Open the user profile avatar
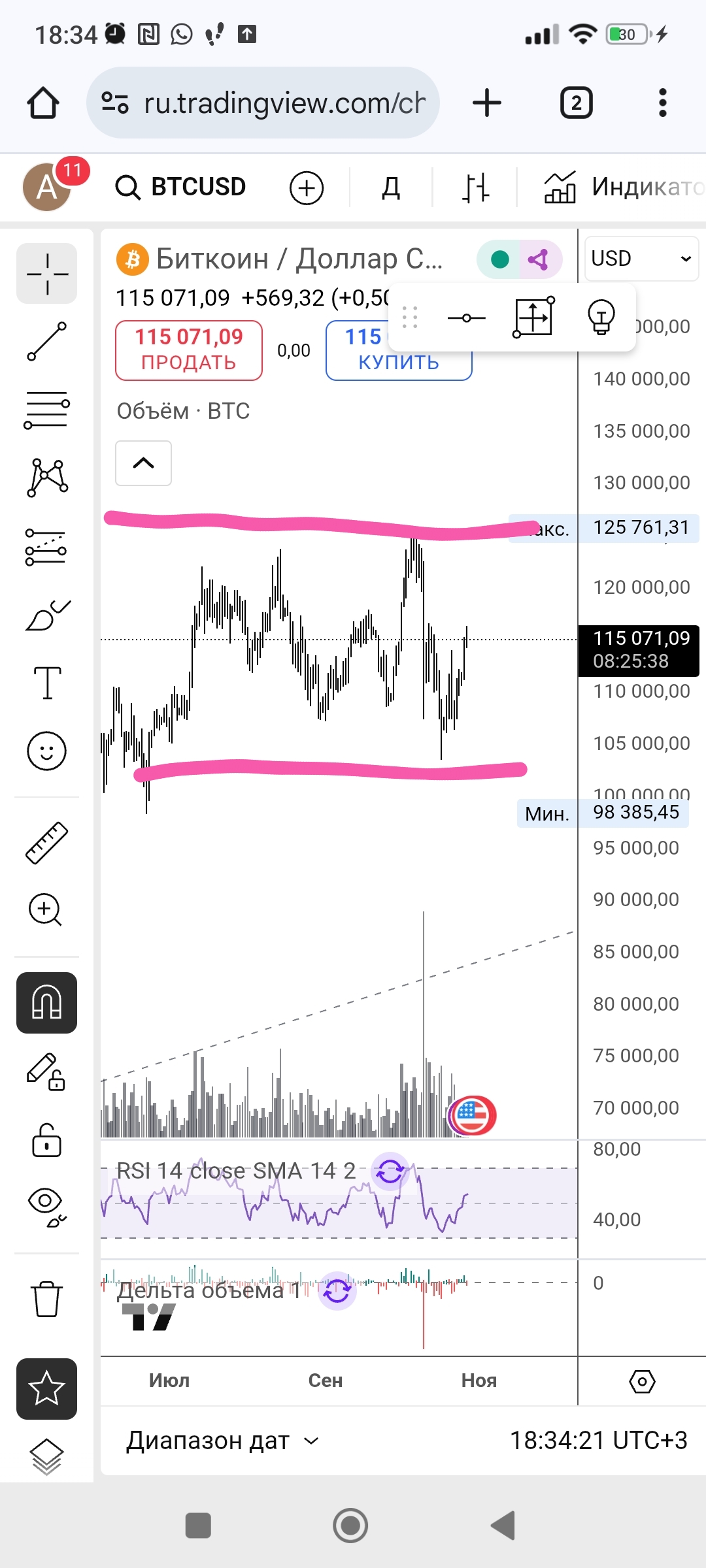The width and height of the screenshot is (706, 1568). click(47, 188)
